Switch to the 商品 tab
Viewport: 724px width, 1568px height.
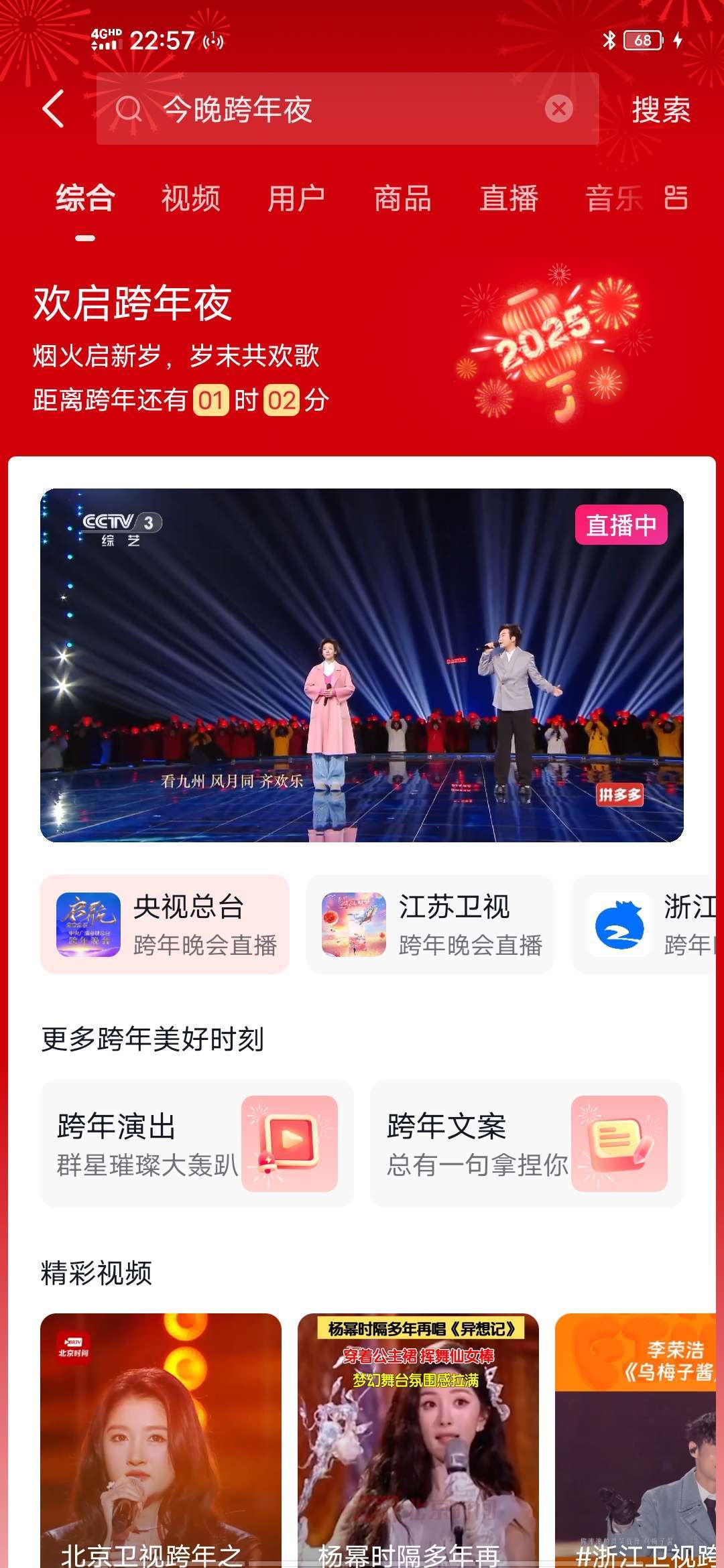pyautogui.click(x=402, y=199)
